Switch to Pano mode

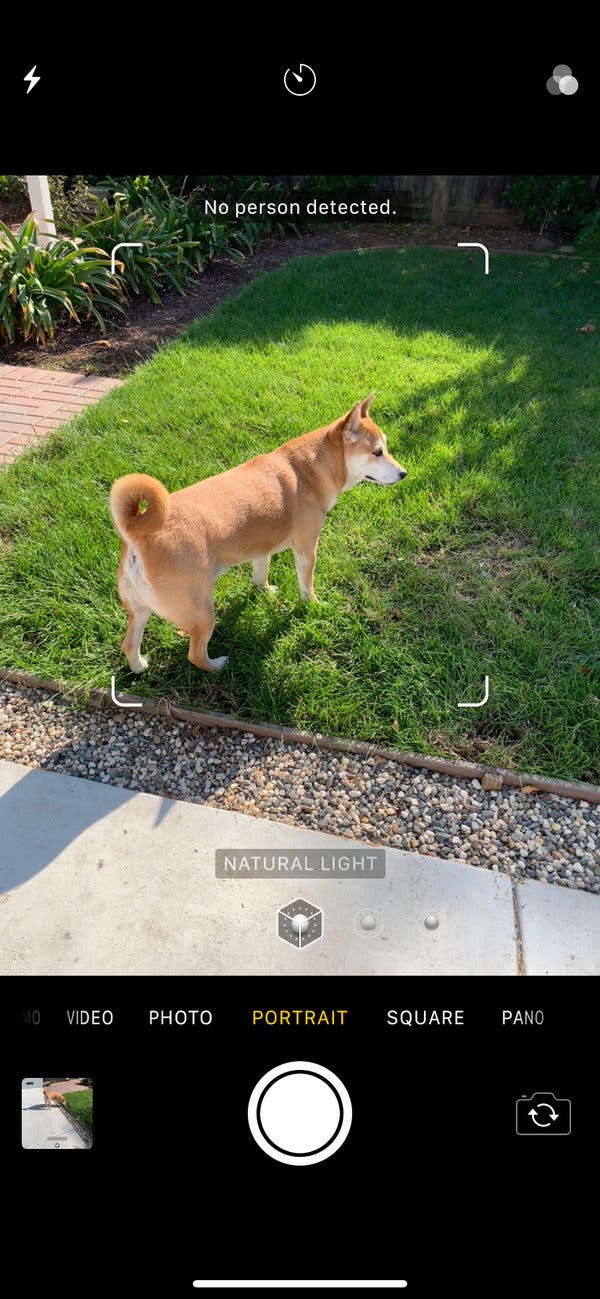[x=523, y=1018]
